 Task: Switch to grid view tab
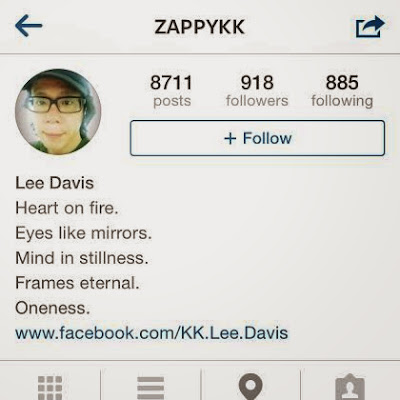(x=50, y=387)
